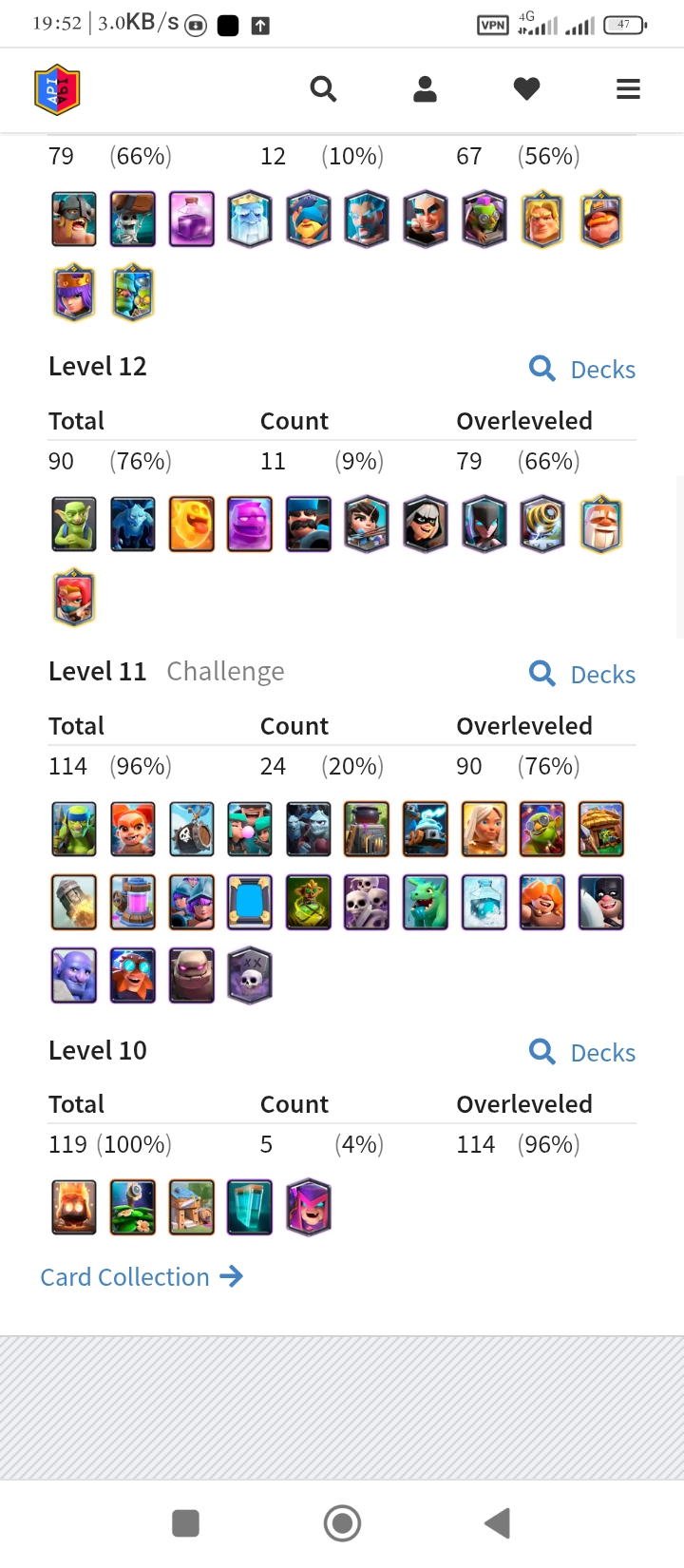Screen dimensions: 684x1568
Task: Tap the RoyaleAPI logo to go home
Action: click(x=57, y=89)
